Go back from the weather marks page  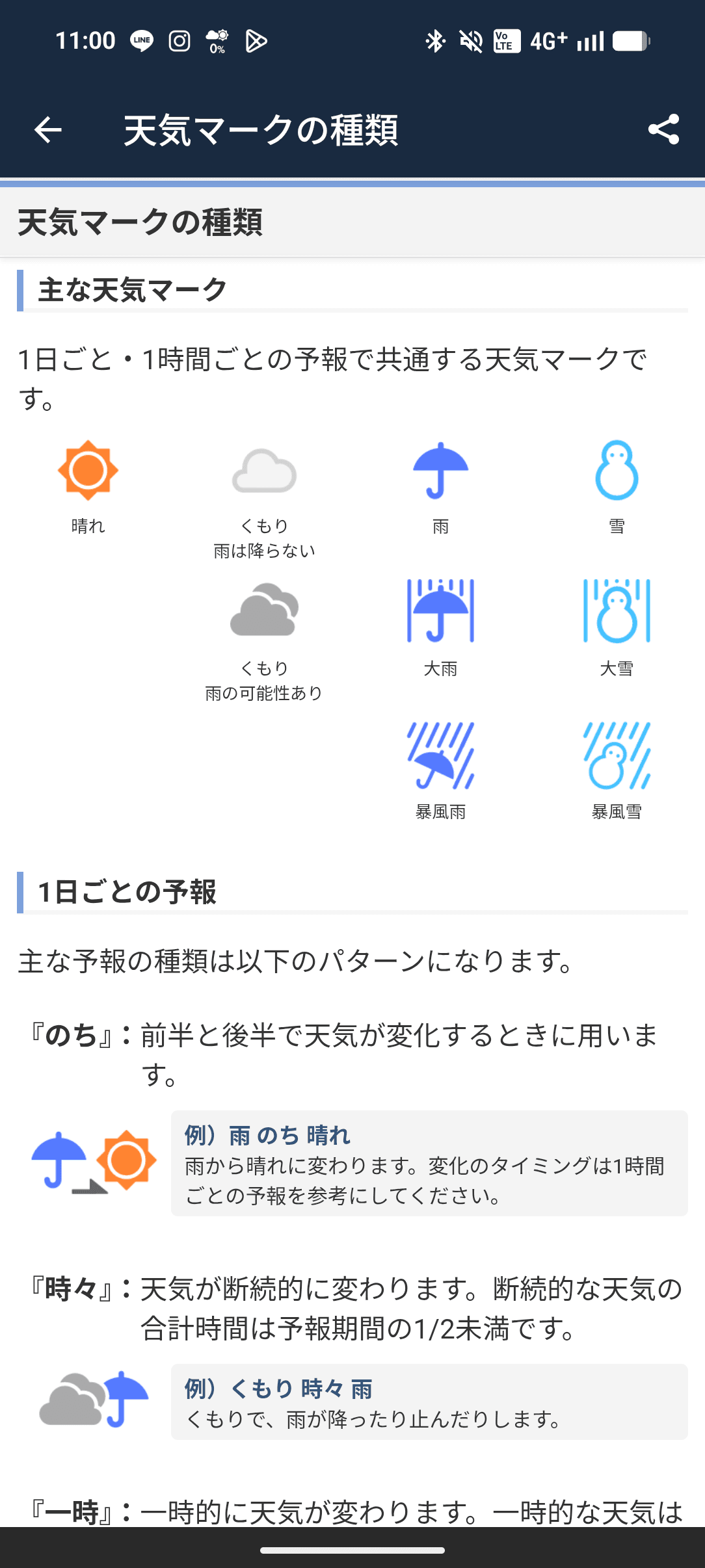click(x=48, y=130)
